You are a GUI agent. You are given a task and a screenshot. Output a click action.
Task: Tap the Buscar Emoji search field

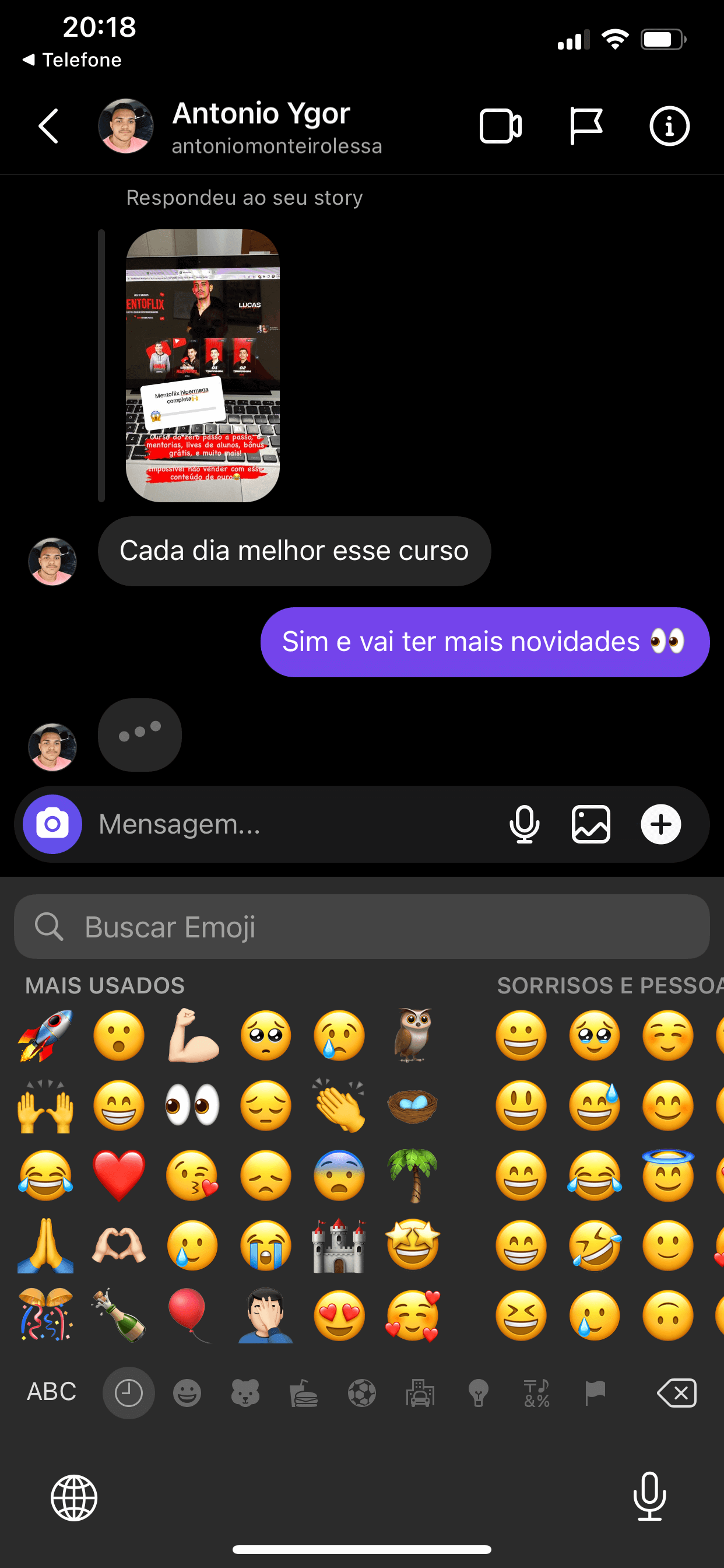362,926
